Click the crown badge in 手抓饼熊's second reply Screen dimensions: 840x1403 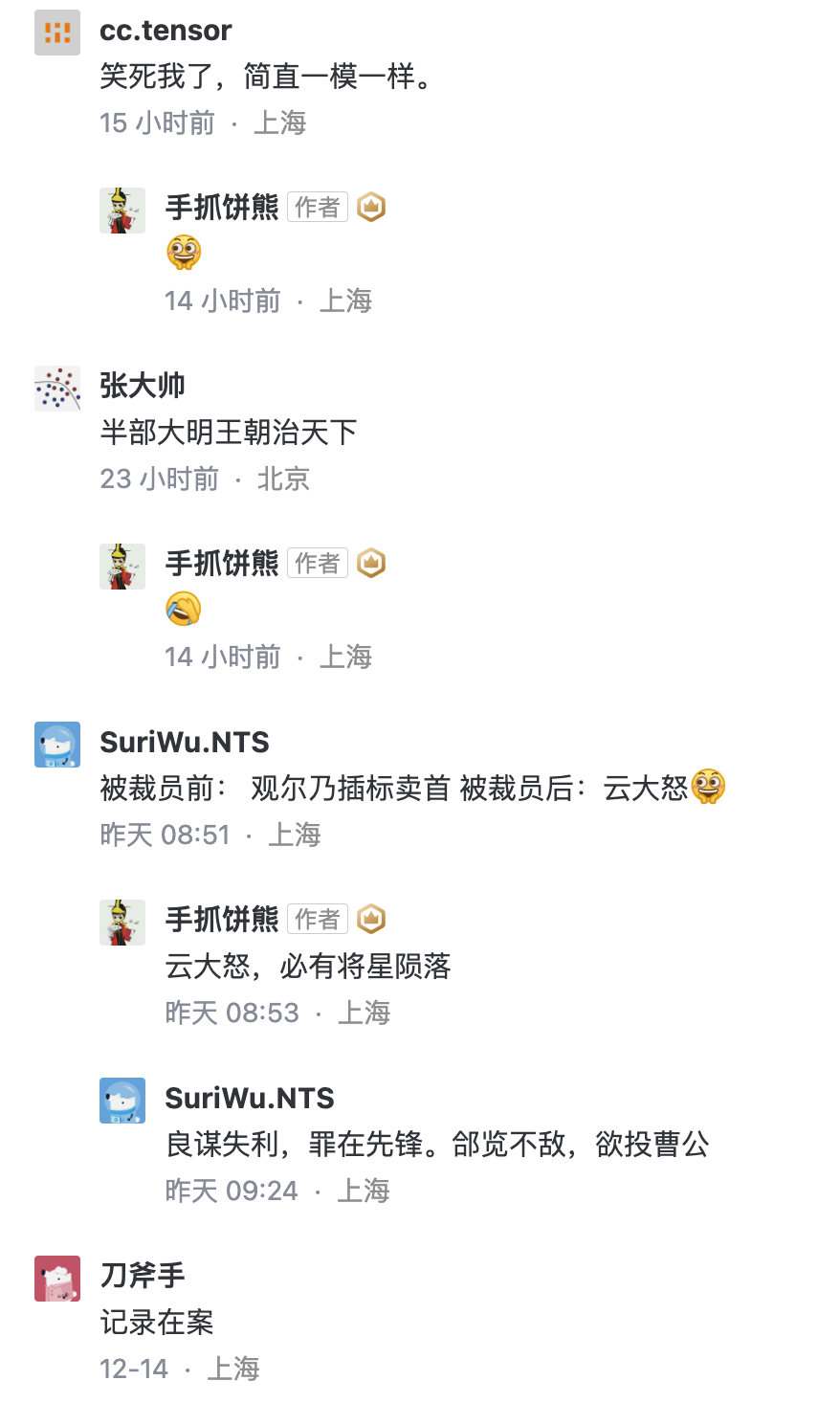[371, 563]
